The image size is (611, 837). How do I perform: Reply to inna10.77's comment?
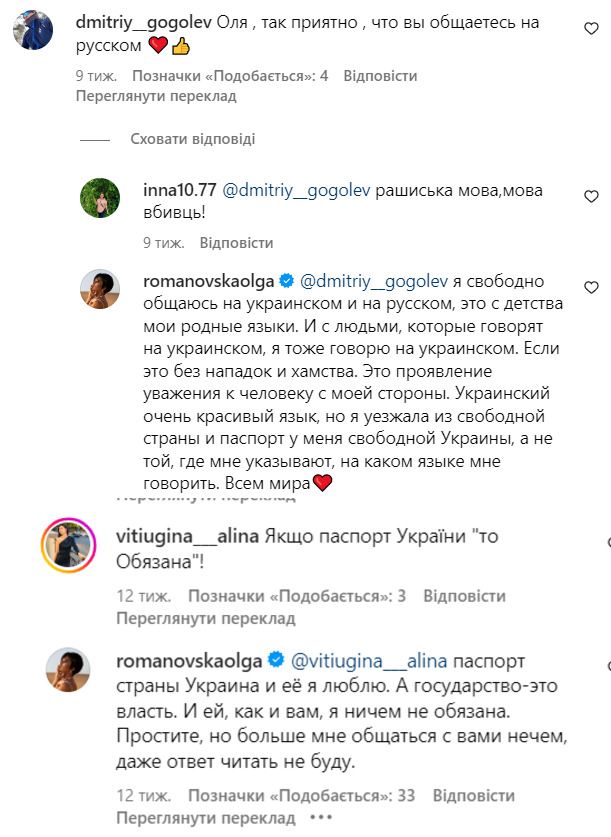(x=236, y=243)
